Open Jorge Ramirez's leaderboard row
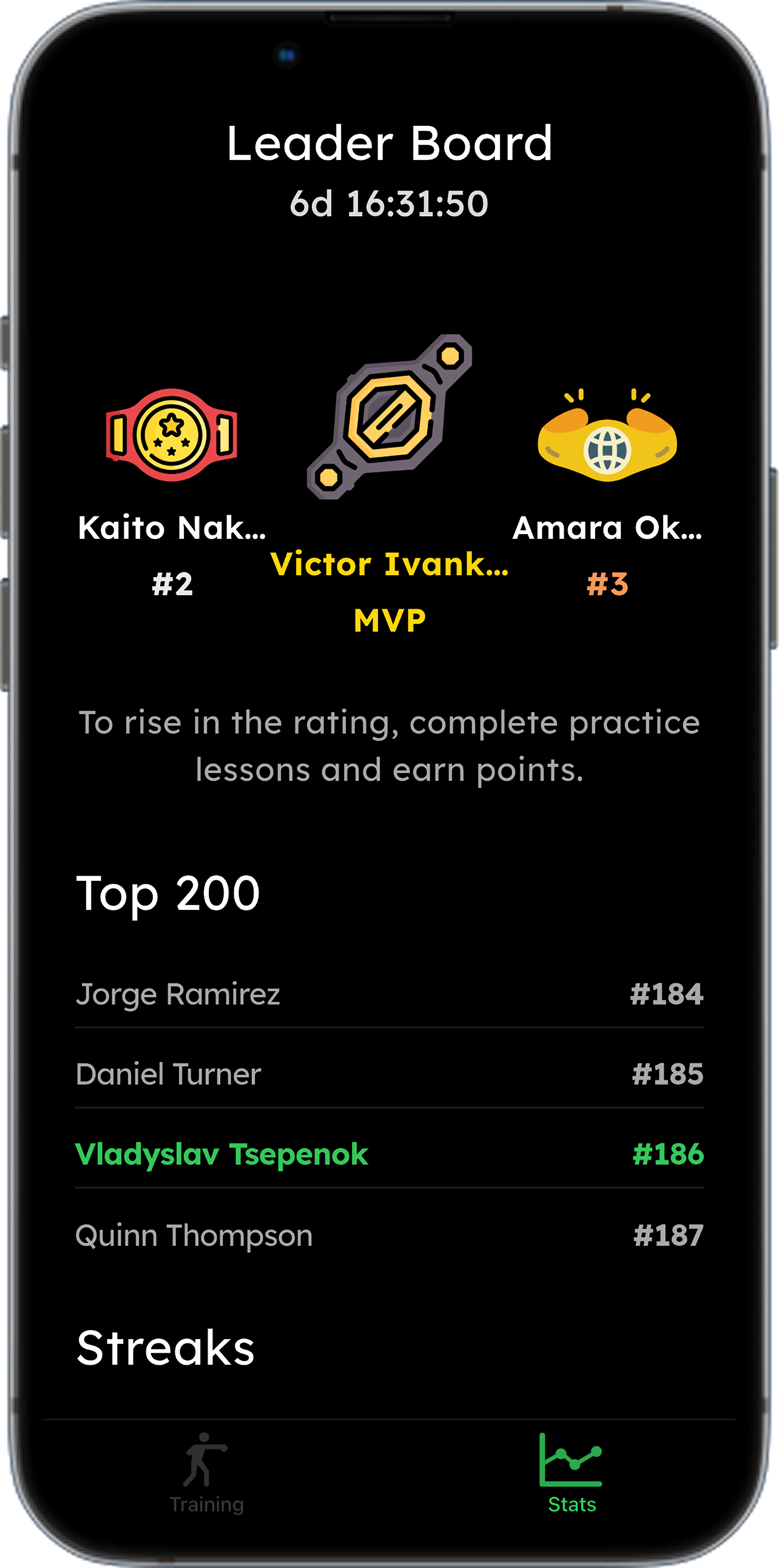 click(389, 994)
